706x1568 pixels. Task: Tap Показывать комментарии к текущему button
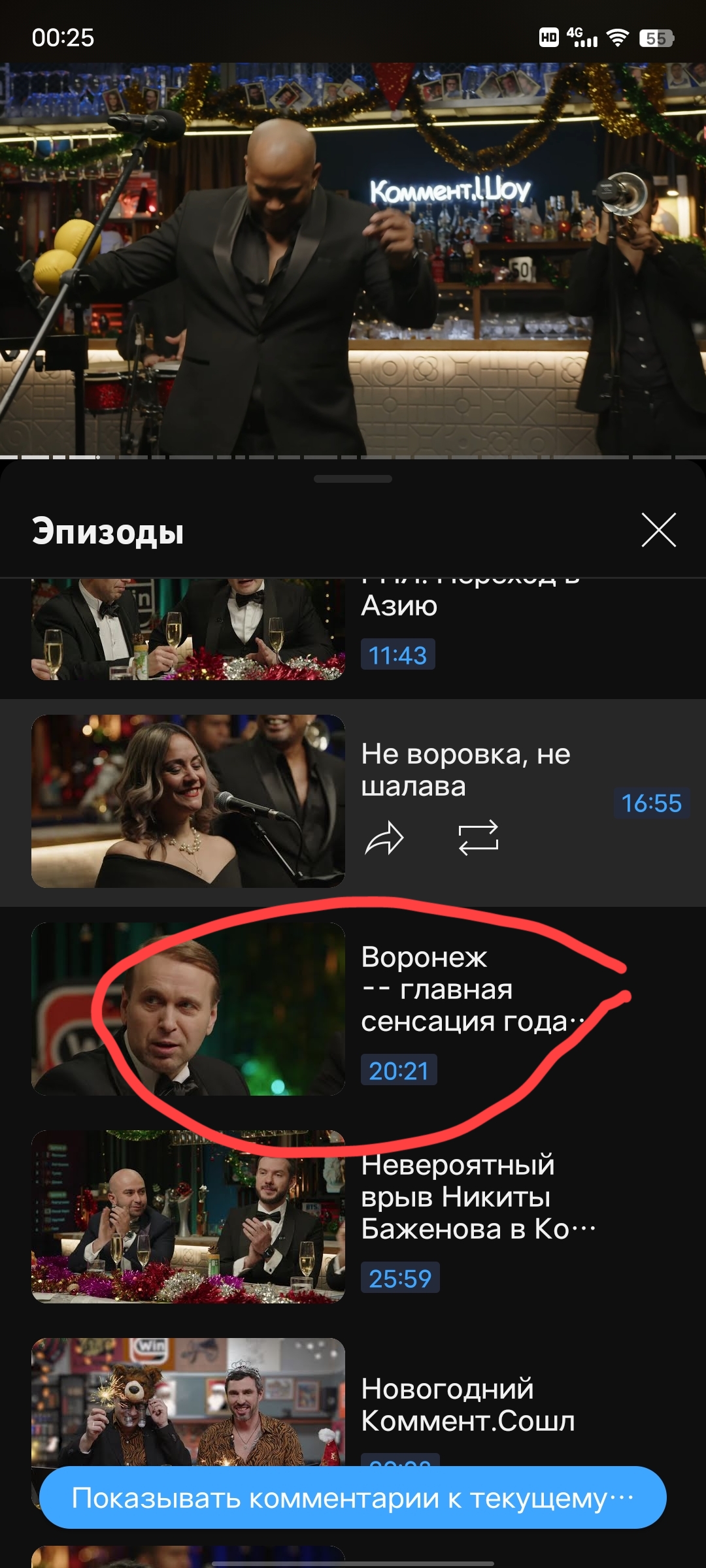[x=353, y=1497]
